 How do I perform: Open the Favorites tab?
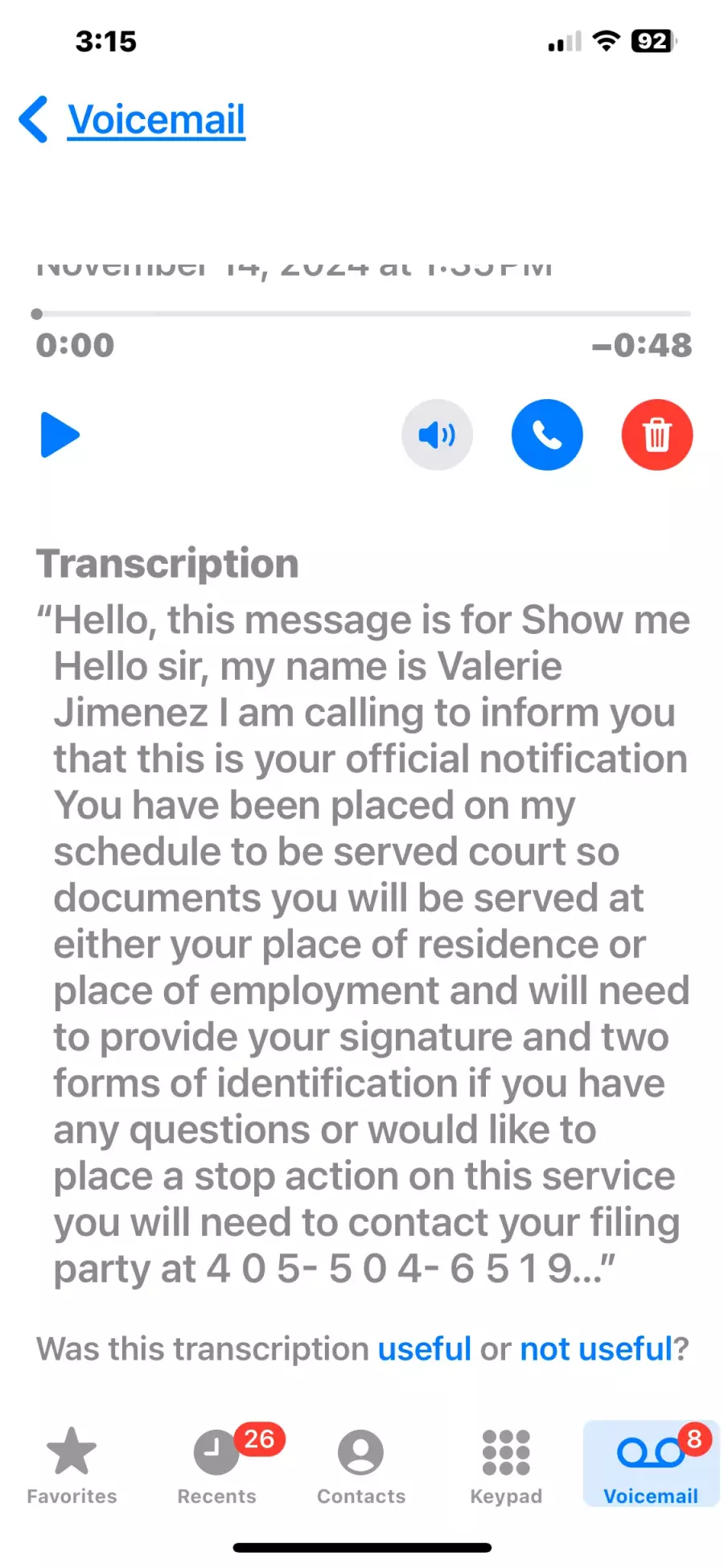72,1466
